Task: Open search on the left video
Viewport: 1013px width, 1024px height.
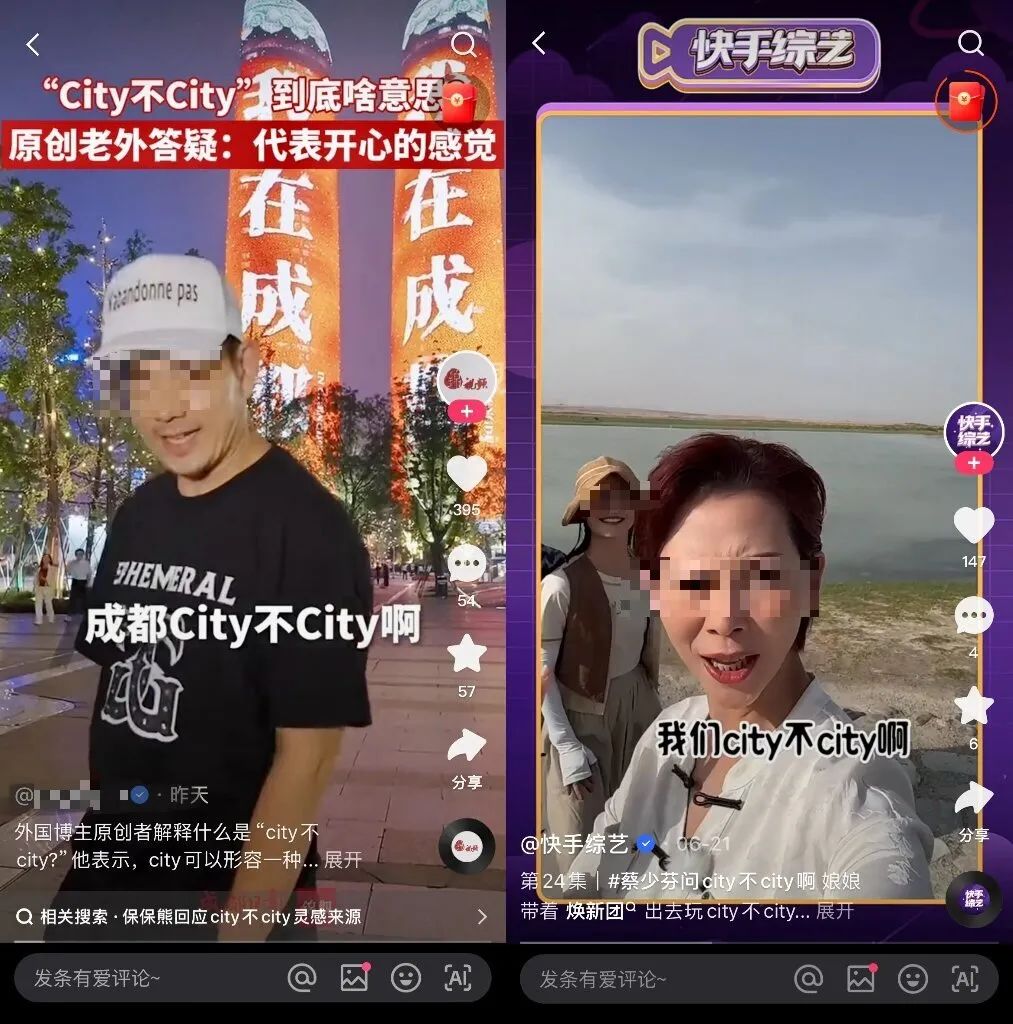Action: (x=463, y=46)
